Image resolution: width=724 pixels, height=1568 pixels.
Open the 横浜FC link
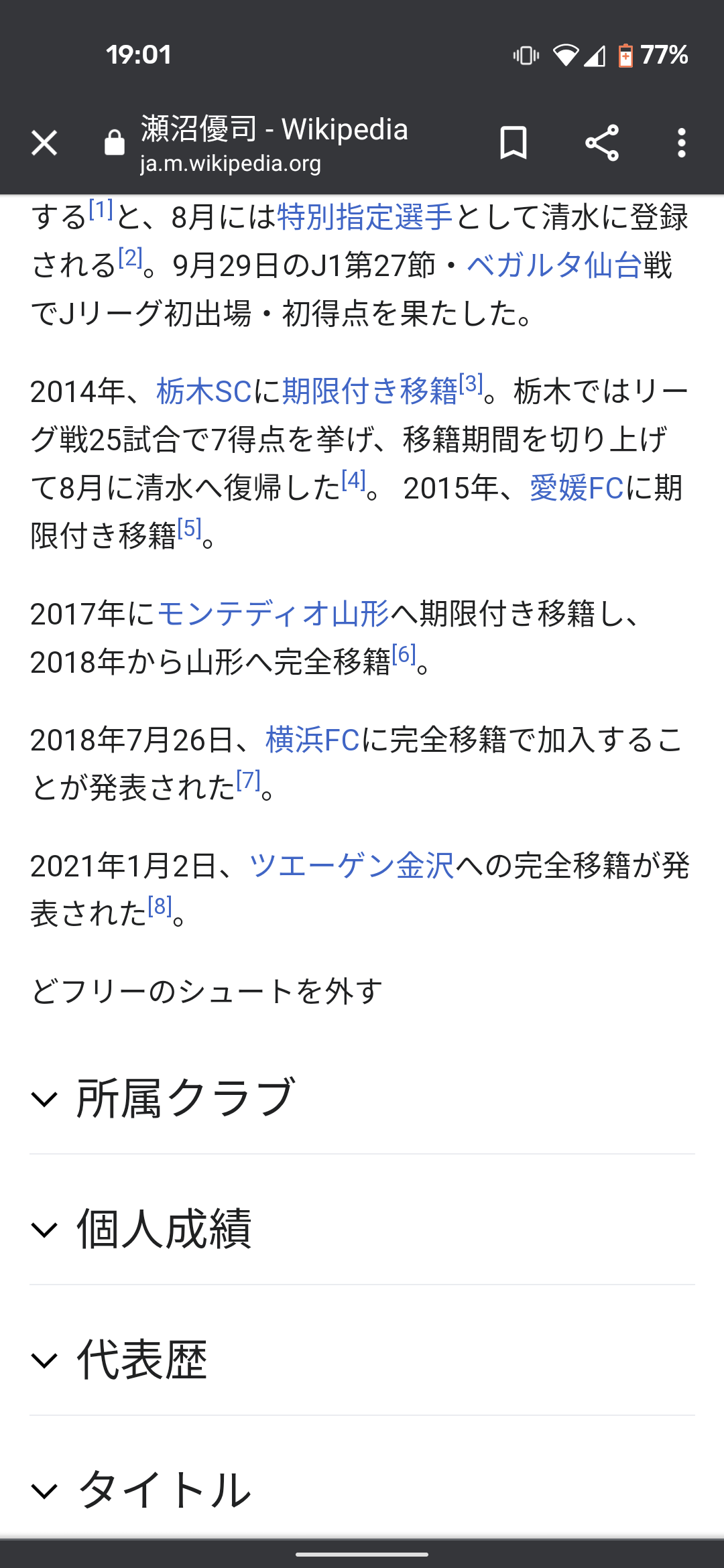313,740
